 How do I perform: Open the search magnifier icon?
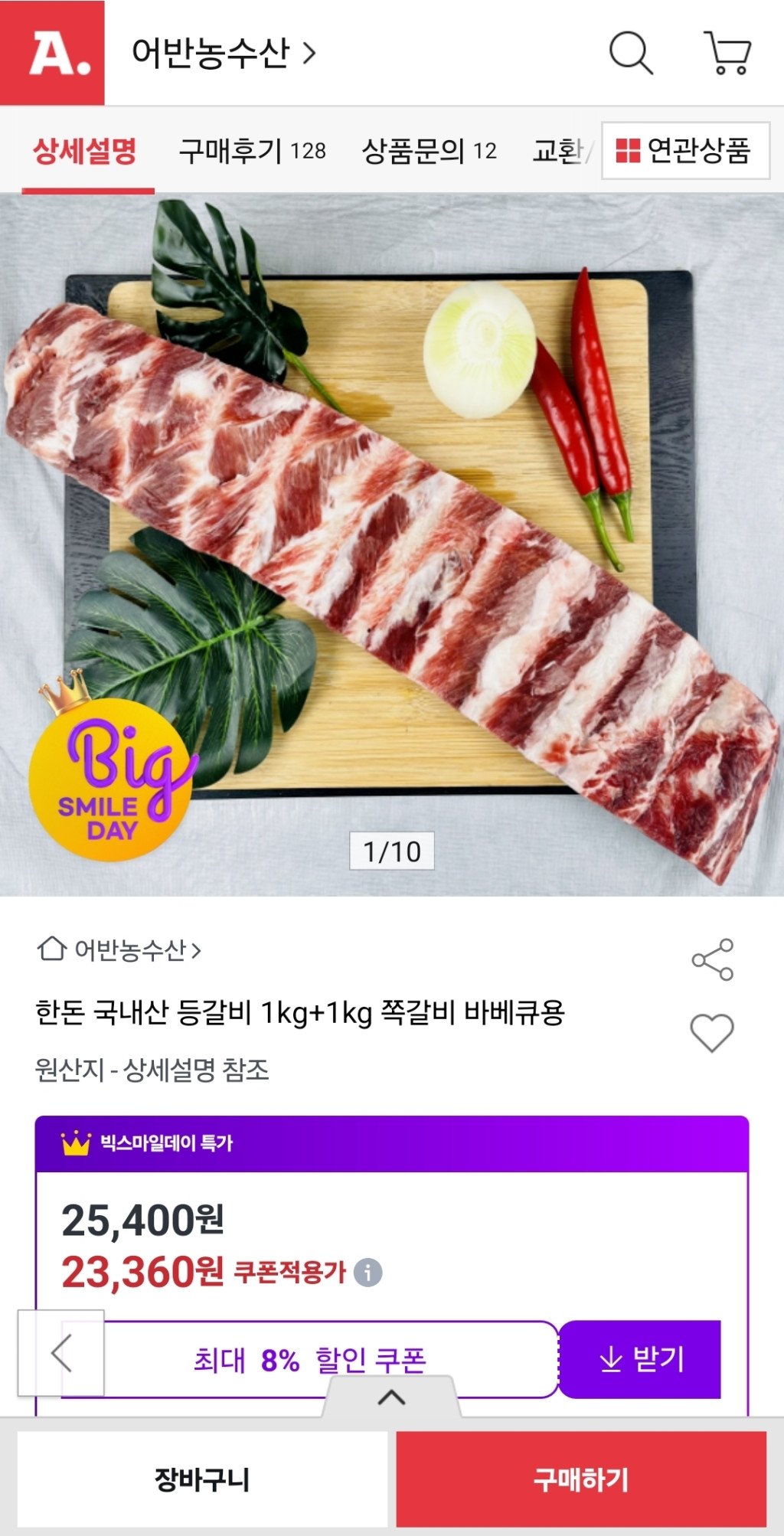click(631, 53)
